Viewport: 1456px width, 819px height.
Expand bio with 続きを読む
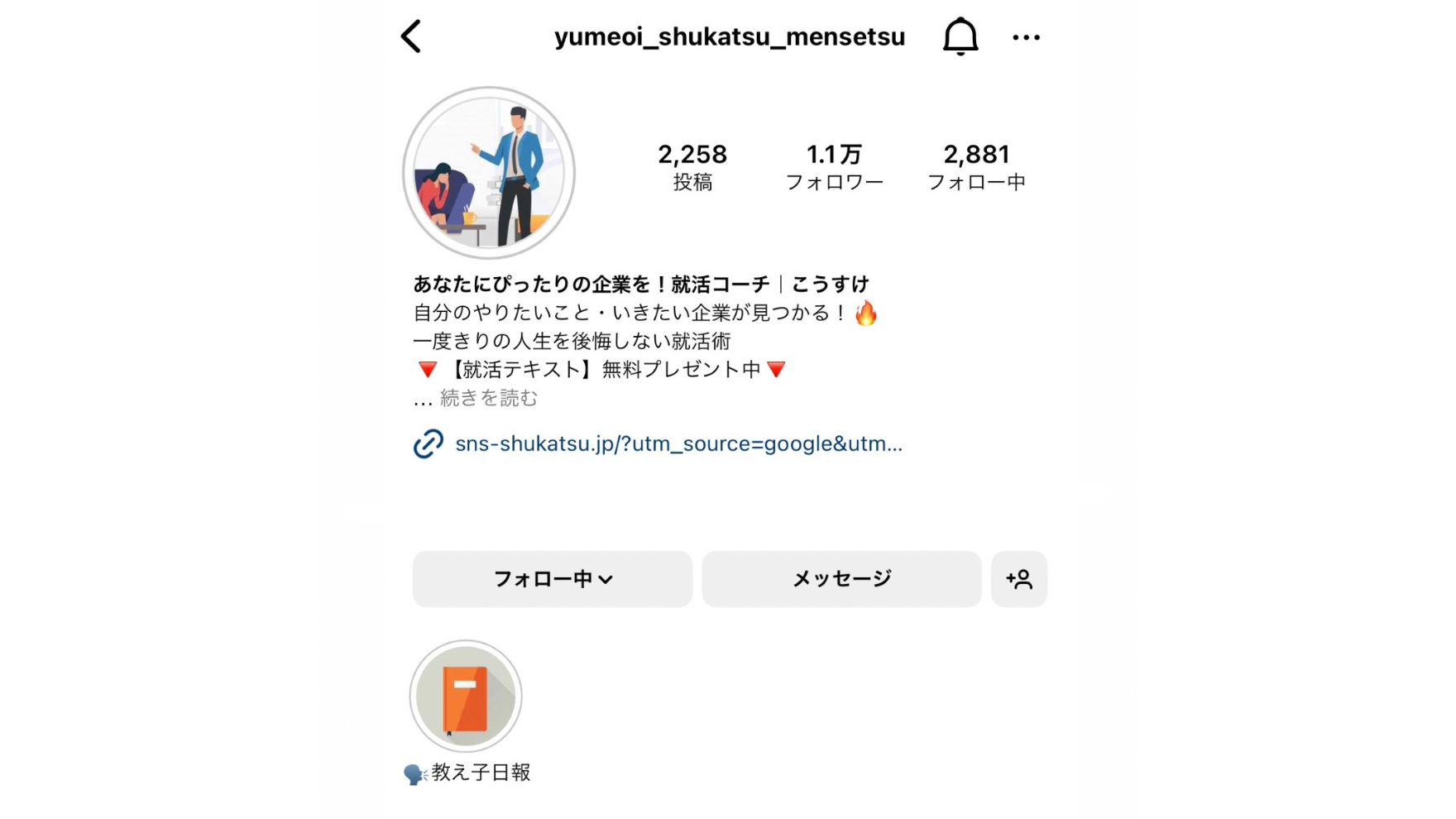coord(488,399)
